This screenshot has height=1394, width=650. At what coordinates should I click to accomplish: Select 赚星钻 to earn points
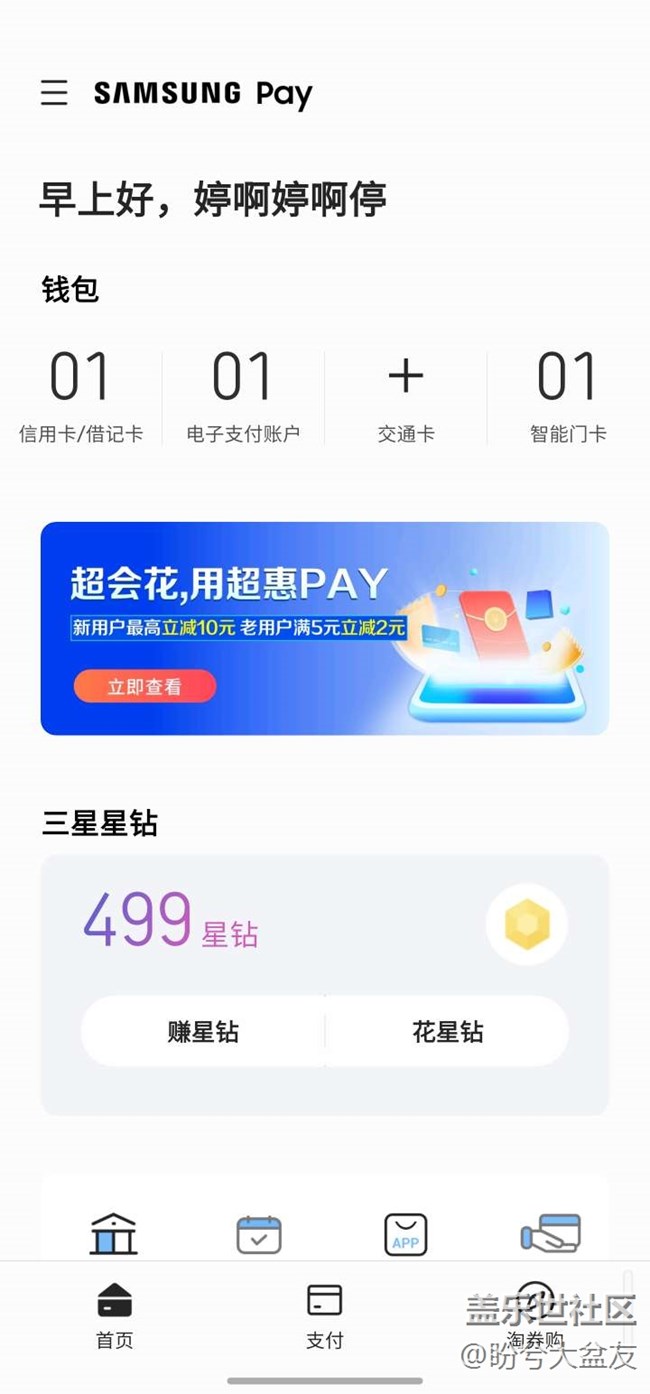tap(203, 1032)
